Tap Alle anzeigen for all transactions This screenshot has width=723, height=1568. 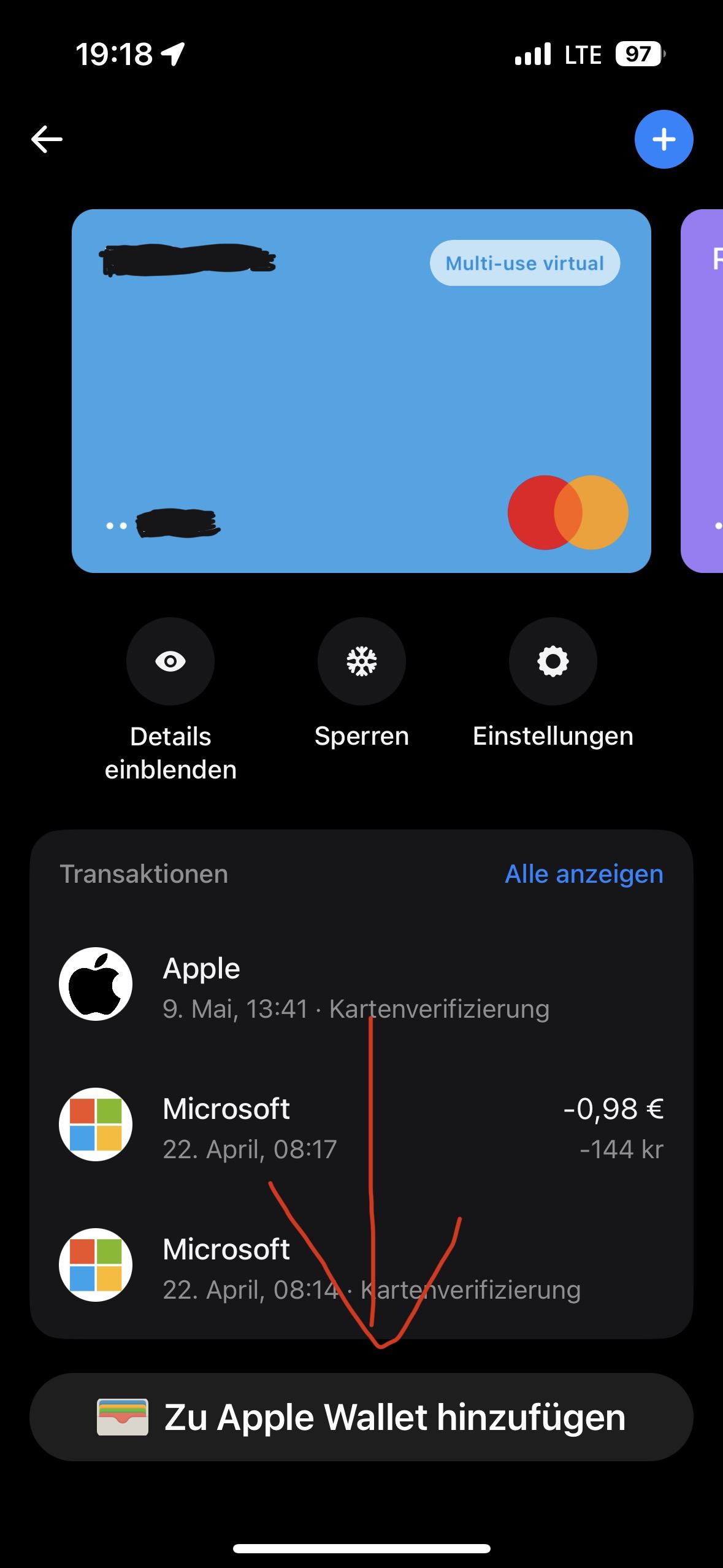pos(583,874)
